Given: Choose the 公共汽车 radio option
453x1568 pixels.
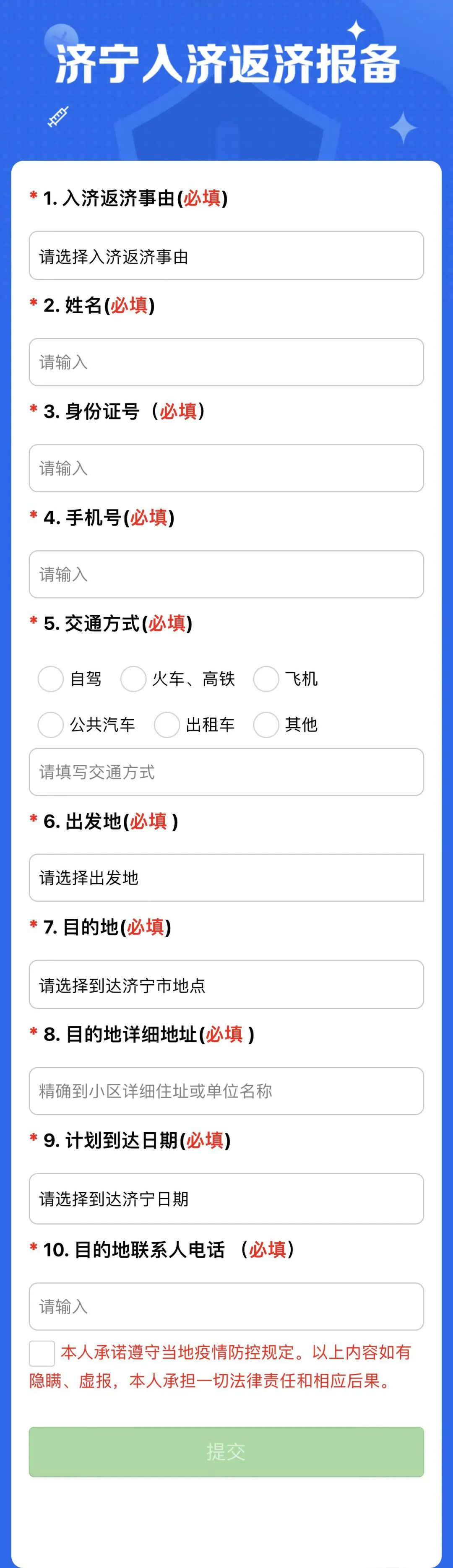Looking at the screenshot, I should click(x=51, y=724).
